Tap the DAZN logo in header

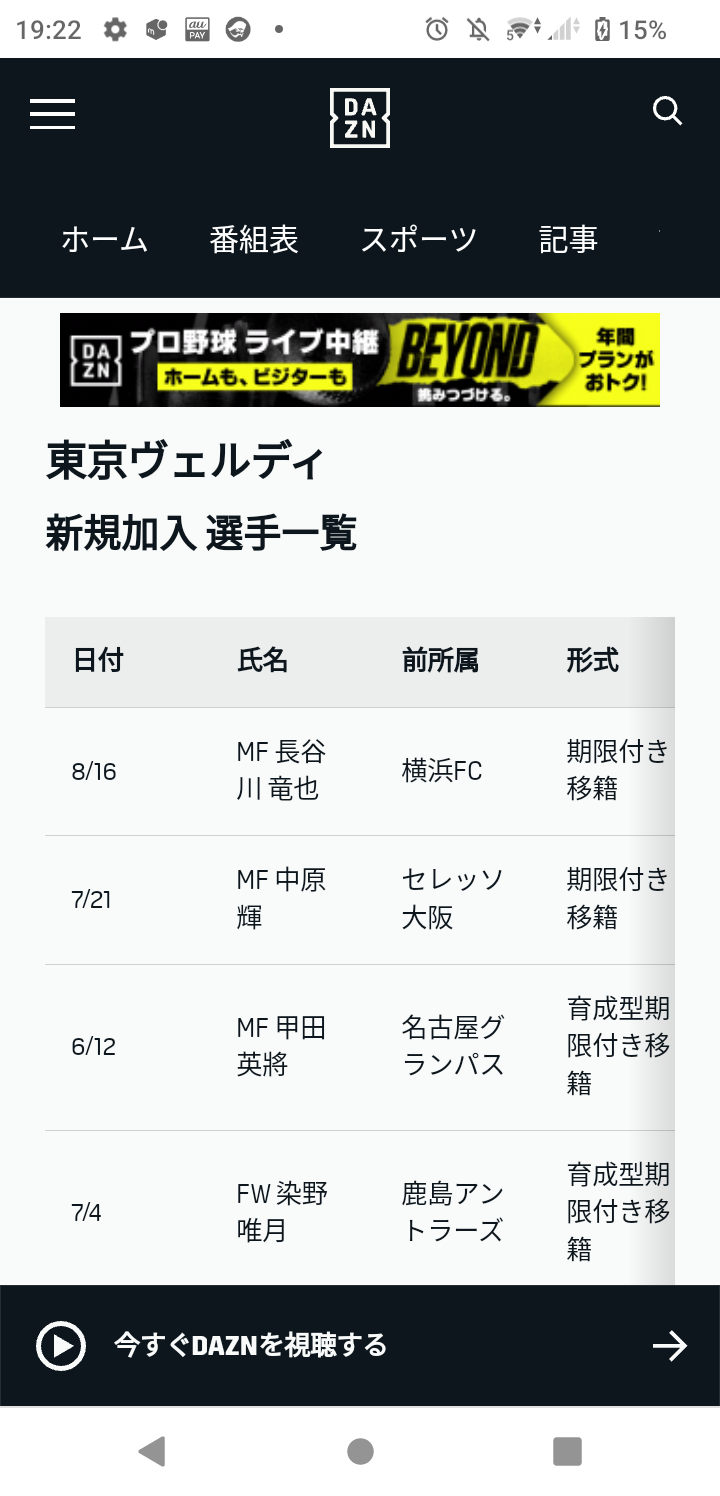click(360, 118)
